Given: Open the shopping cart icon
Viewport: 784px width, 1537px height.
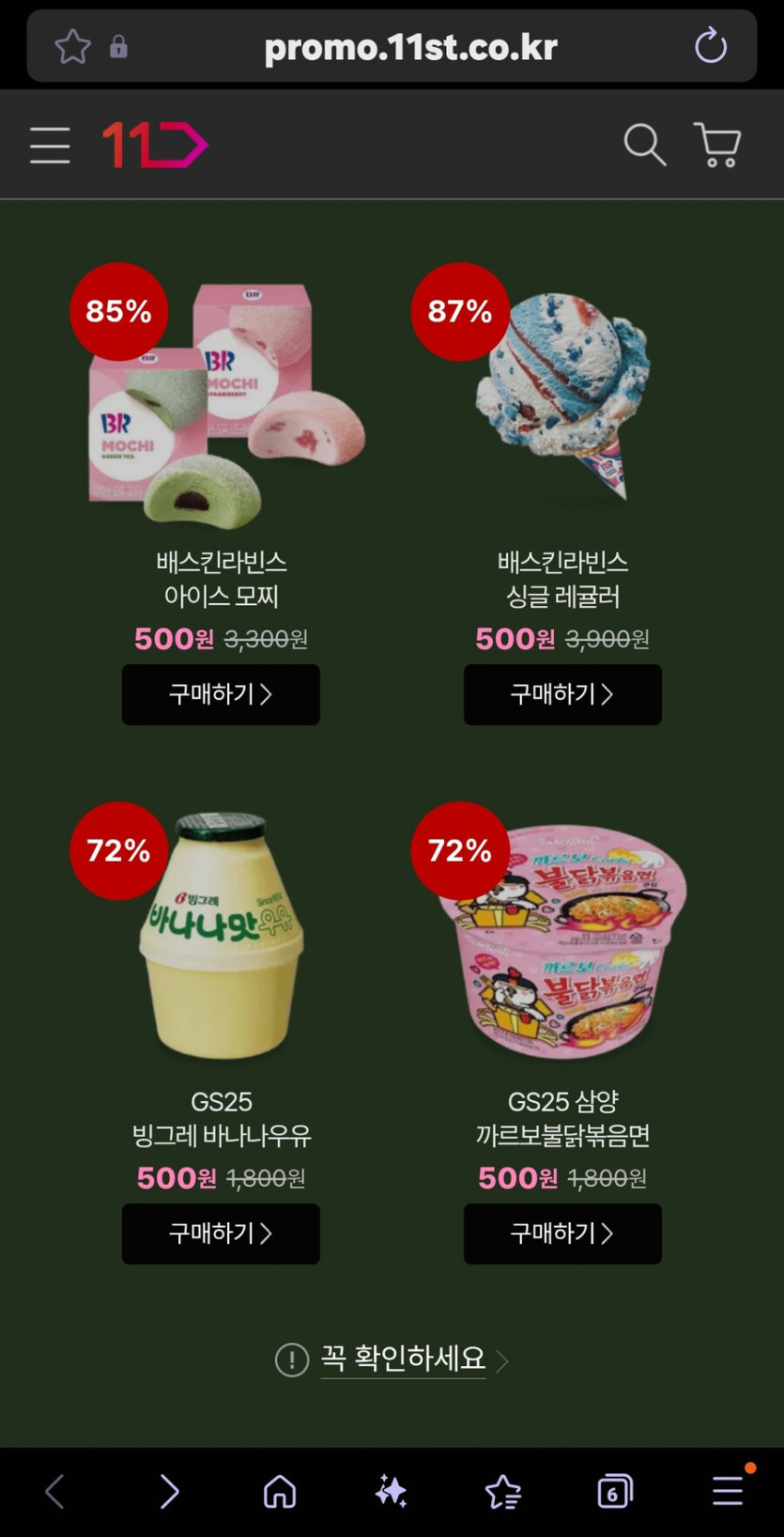Looking at the screenshot, I should (x=718, y=145).
